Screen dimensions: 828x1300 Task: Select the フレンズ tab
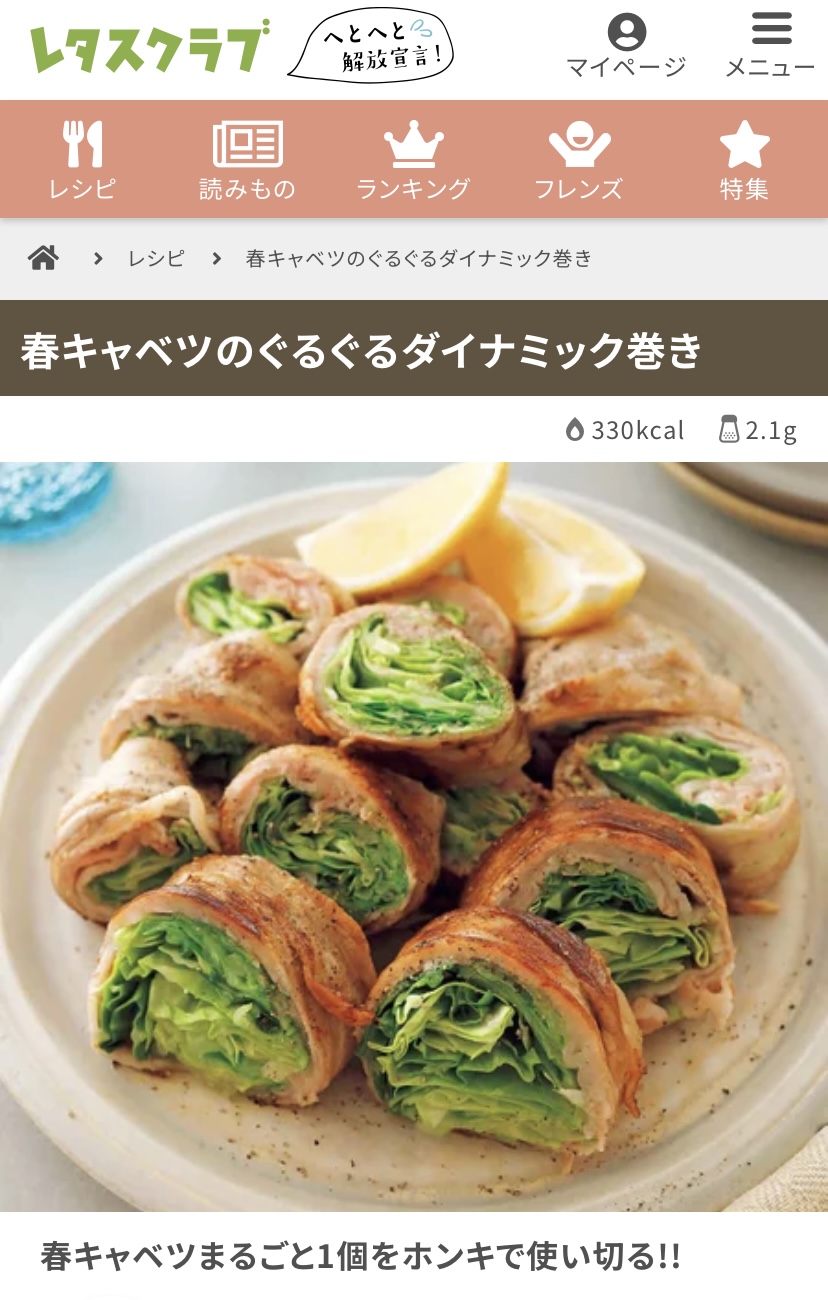(579, 160)
